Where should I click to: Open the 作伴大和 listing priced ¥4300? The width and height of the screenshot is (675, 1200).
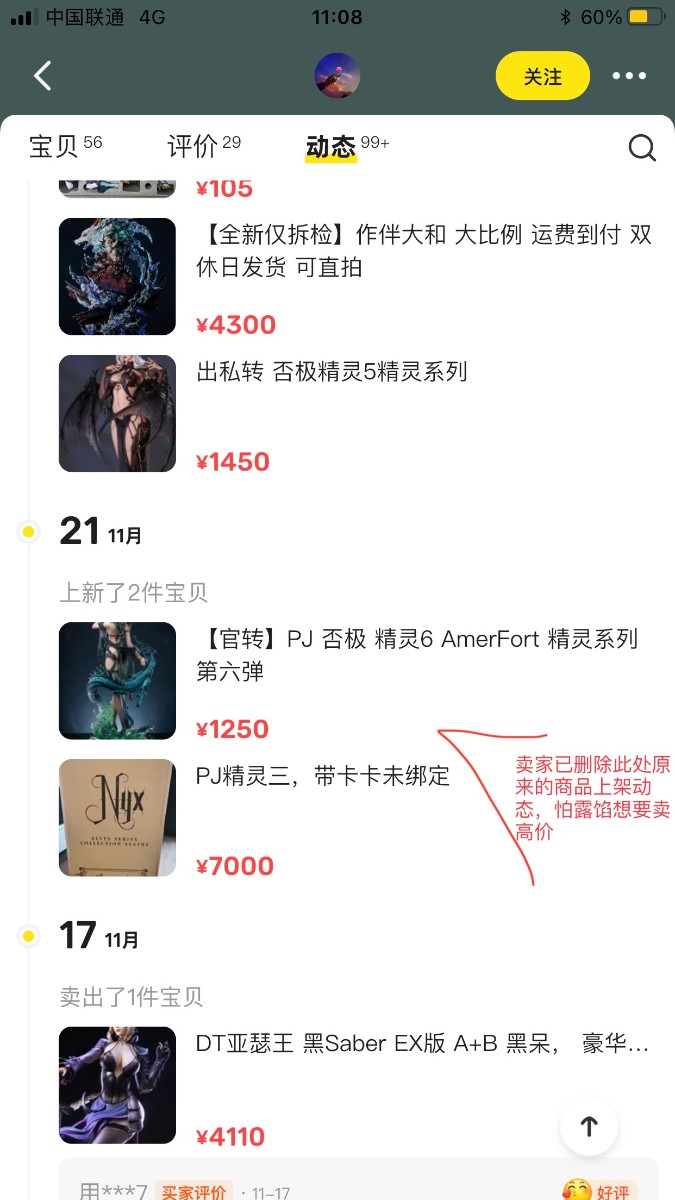[355, 275]
